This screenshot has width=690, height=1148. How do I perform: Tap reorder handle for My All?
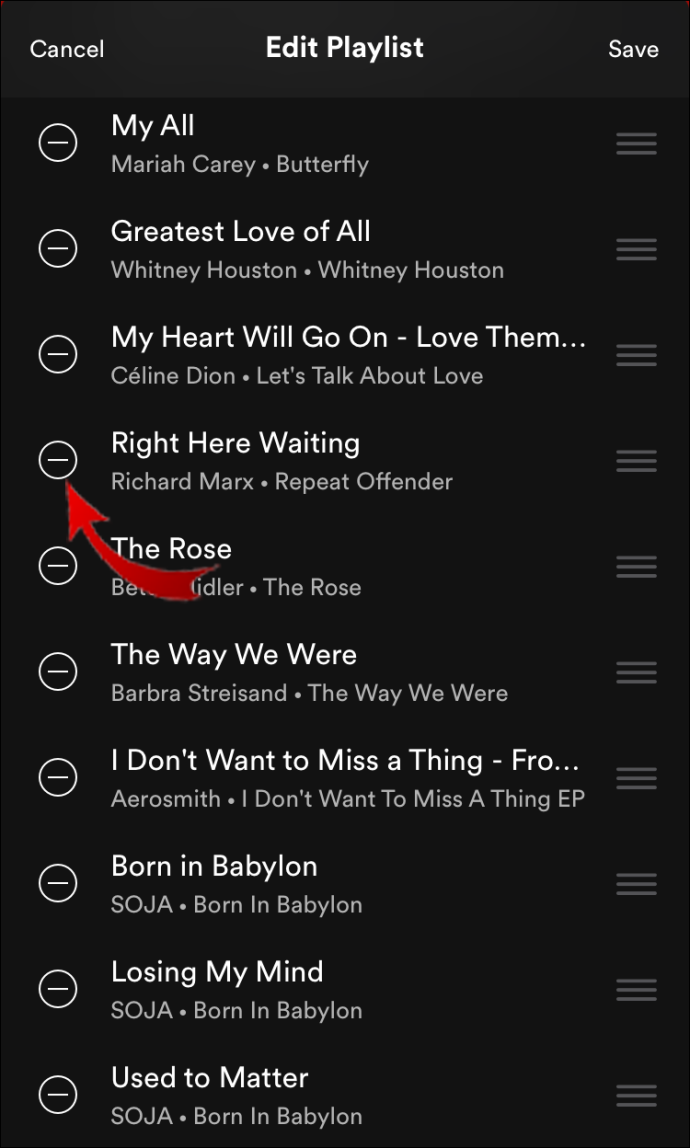point(637,144)
